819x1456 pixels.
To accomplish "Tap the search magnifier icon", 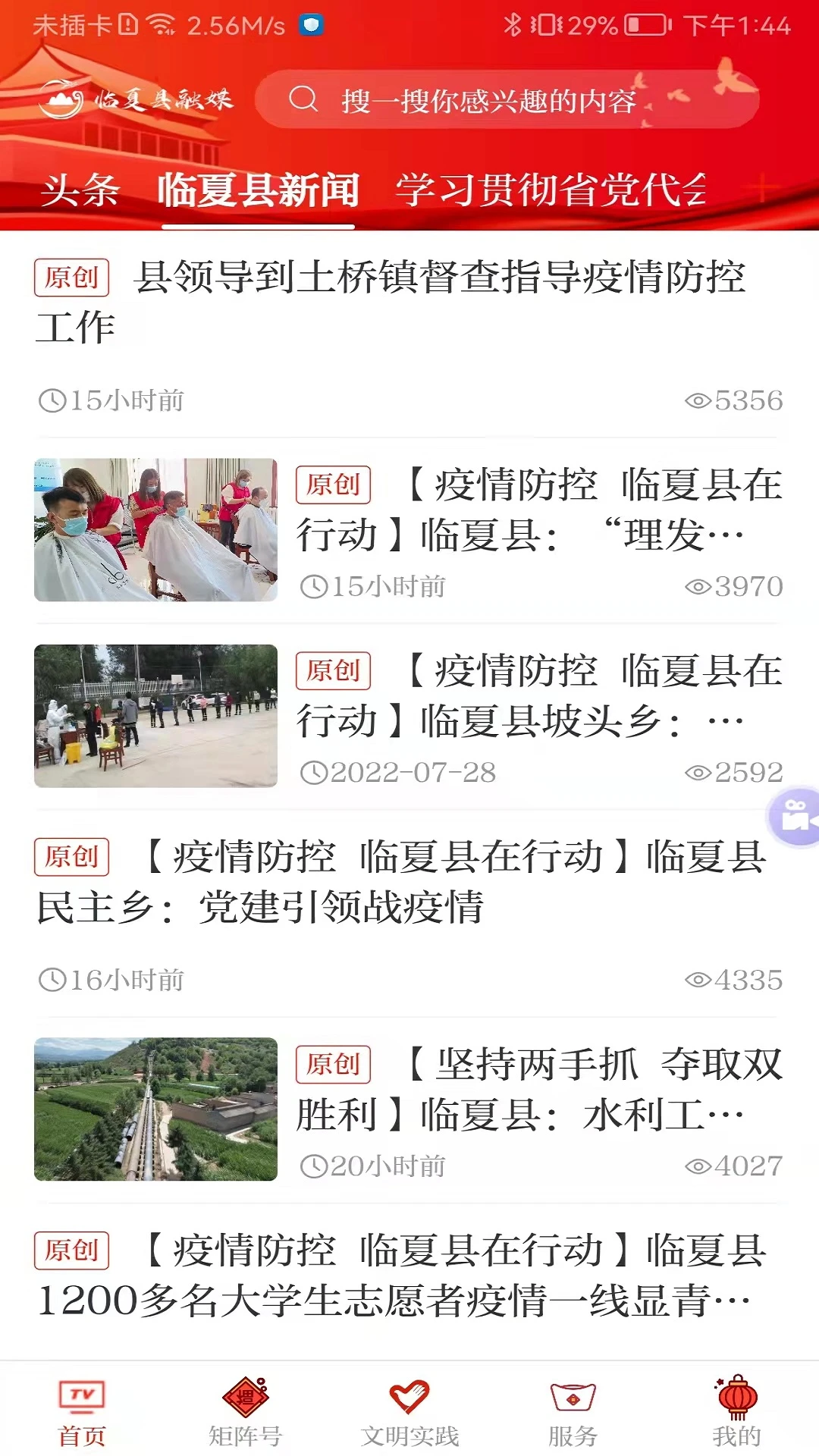I will tap(306, 99).
